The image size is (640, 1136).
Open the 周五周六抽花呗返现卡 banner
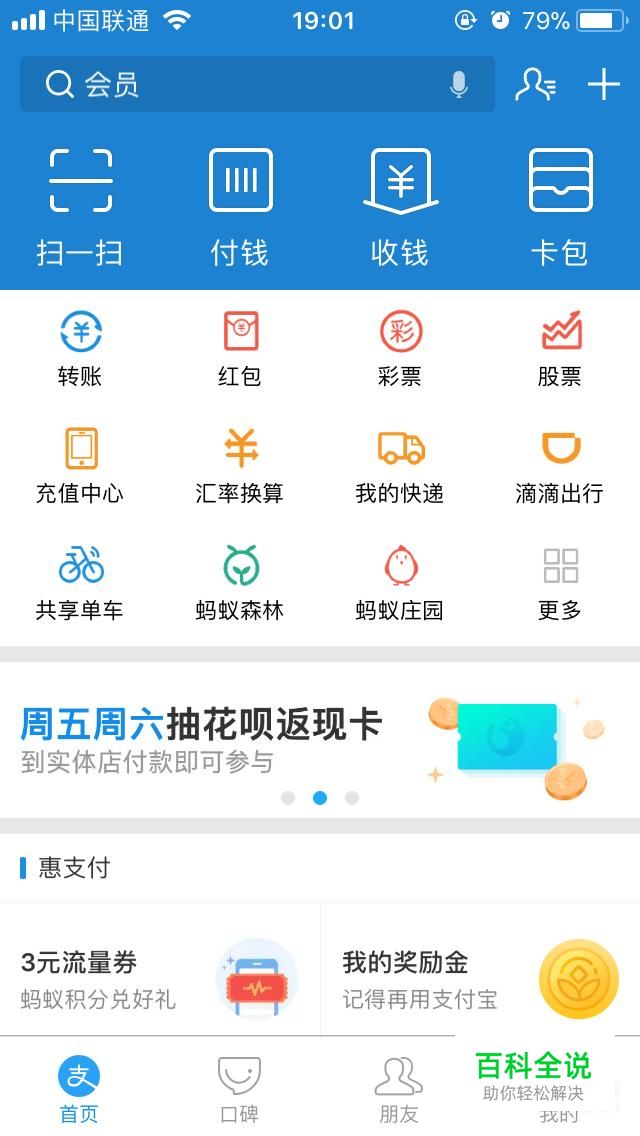(320, 740)
